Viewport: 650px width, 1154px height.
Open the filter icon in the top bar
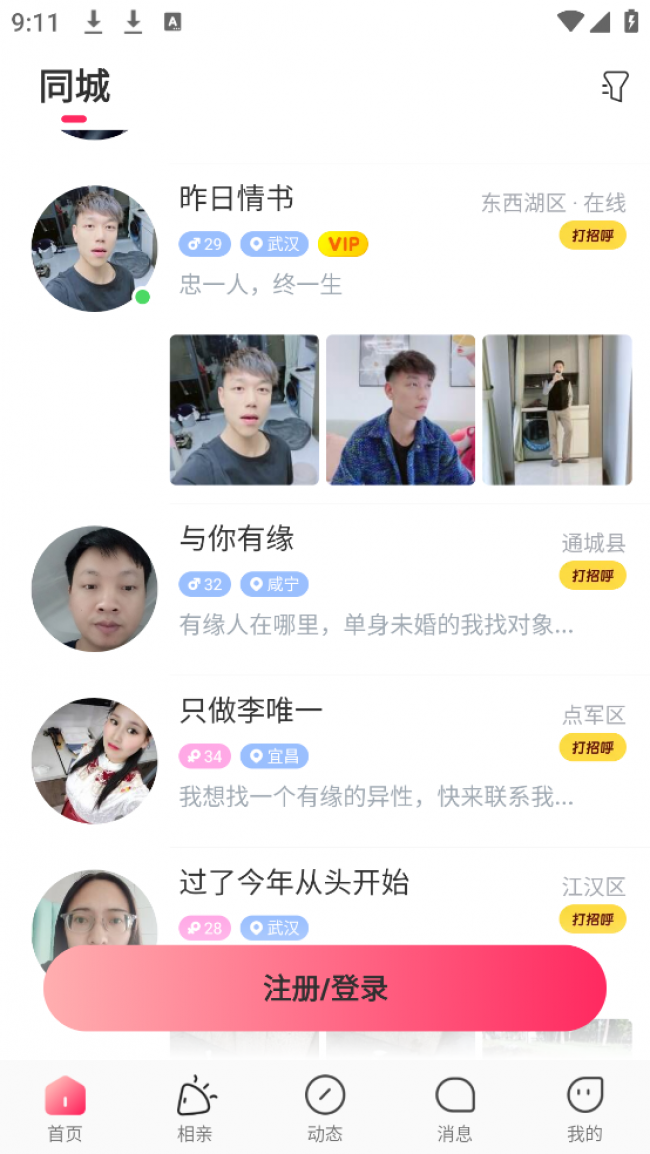[x=615, y=87]
